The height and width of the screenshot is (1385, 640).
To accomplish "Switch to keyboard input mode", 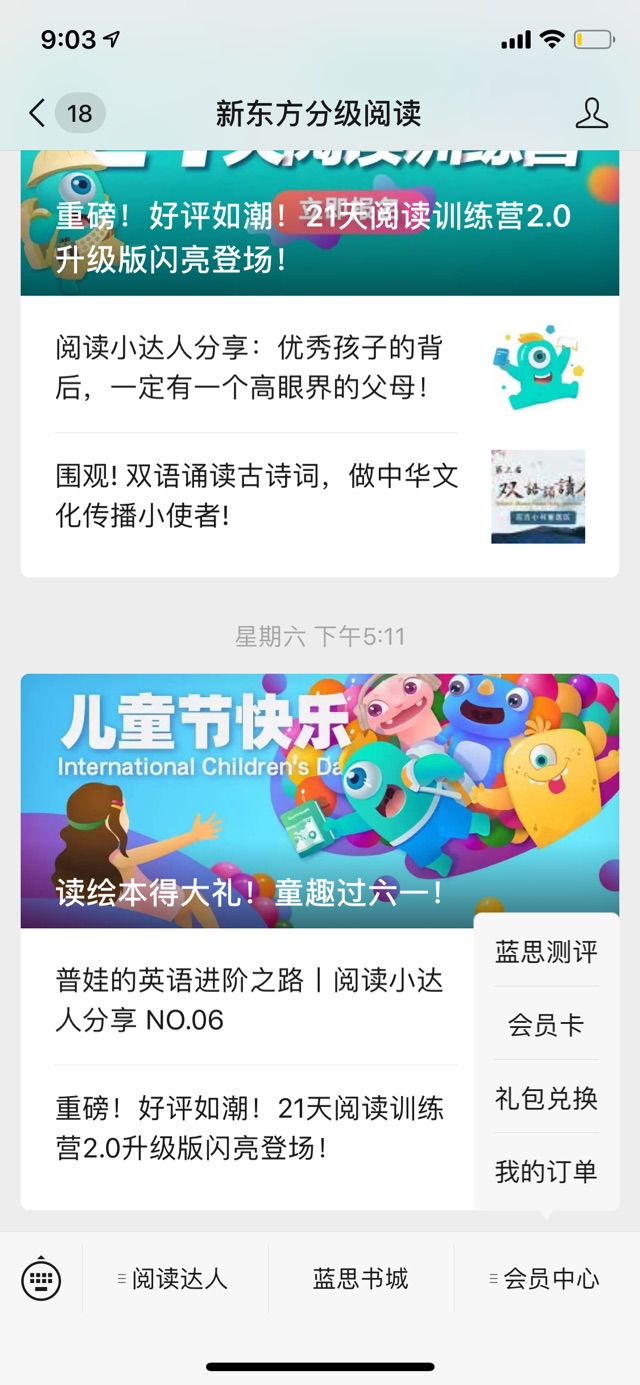I will click(41, 1278).
